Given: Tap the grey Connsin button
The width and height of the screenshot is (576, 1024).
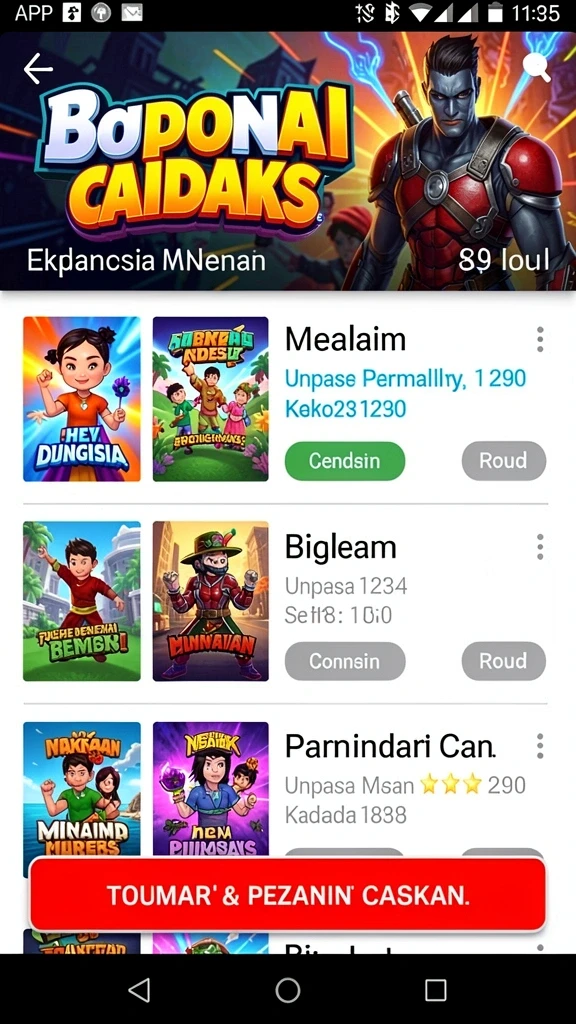Looking at the screenshot, I should [x=345, y=661].
